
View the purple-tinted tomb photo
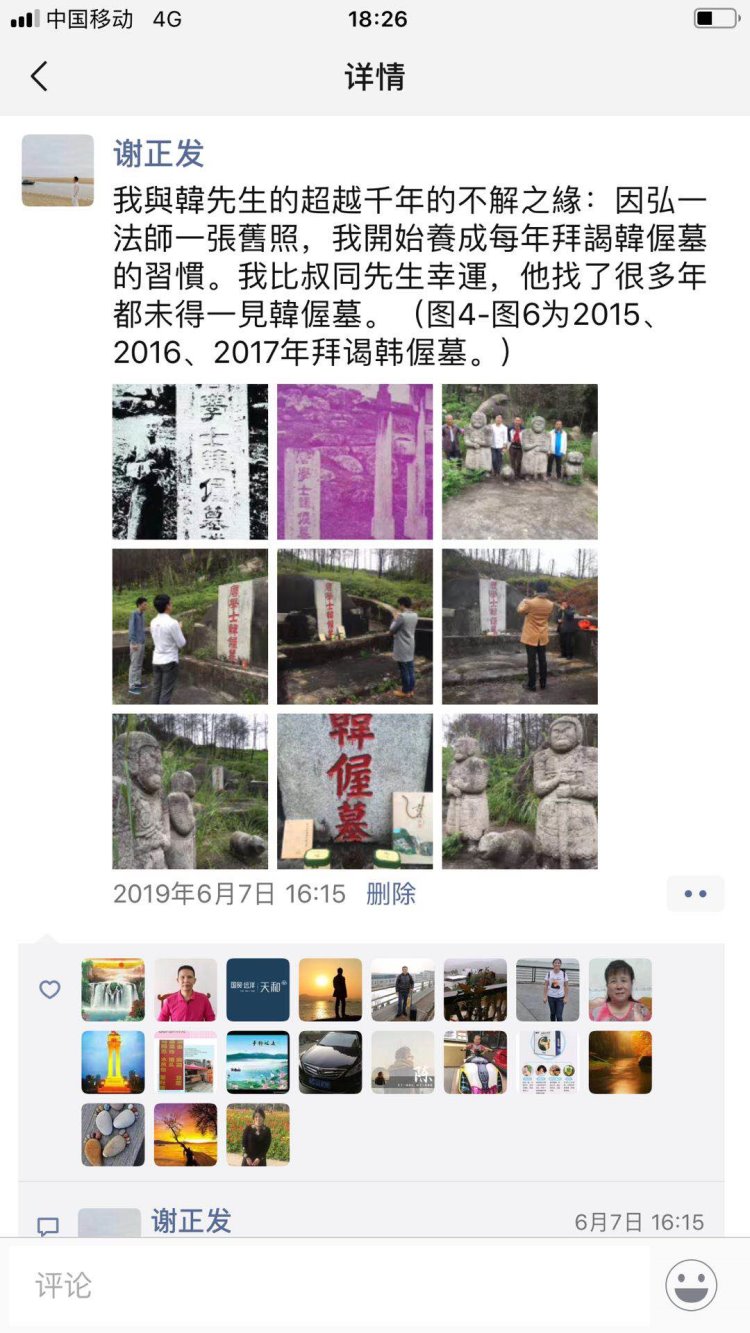click(x=355, y=462)
